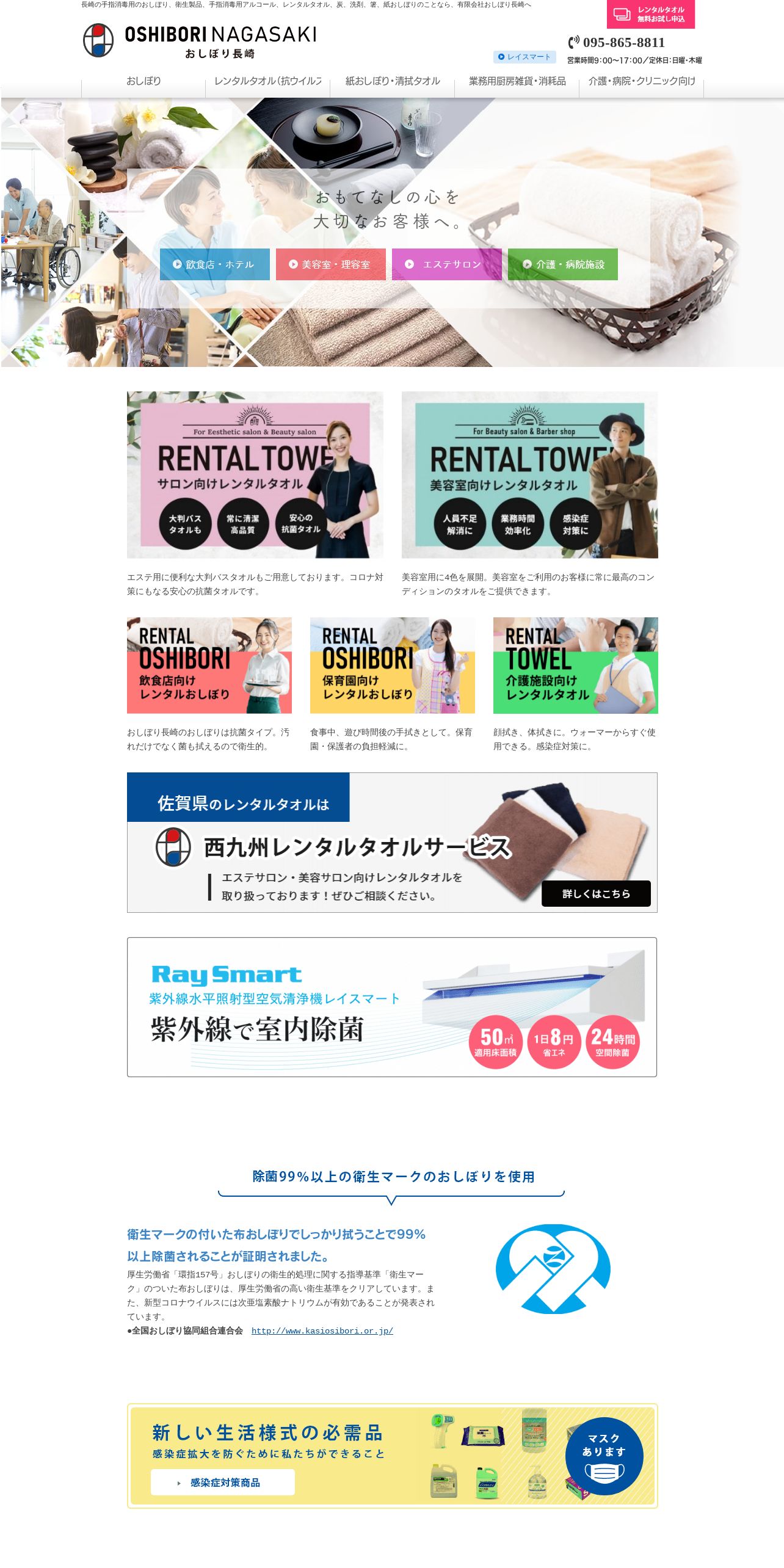The width and height of the screenshot is (784, 1568).
Task: View 飲食店向けレンタルおしぼり card
Action: (x=209, y=666)
